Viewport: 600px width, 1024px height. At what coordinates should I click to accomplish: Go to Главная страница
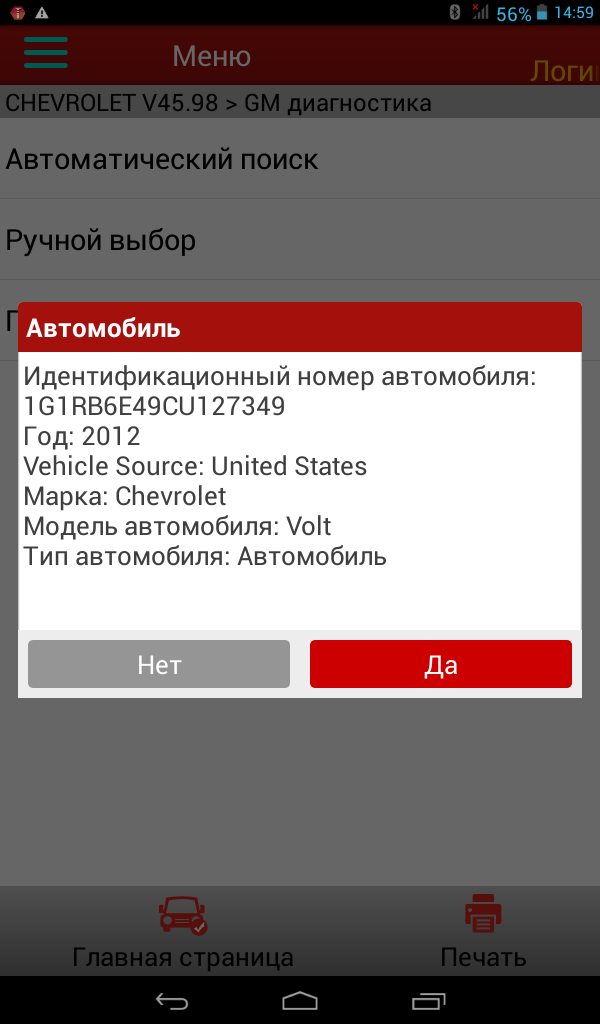(183, 932)
